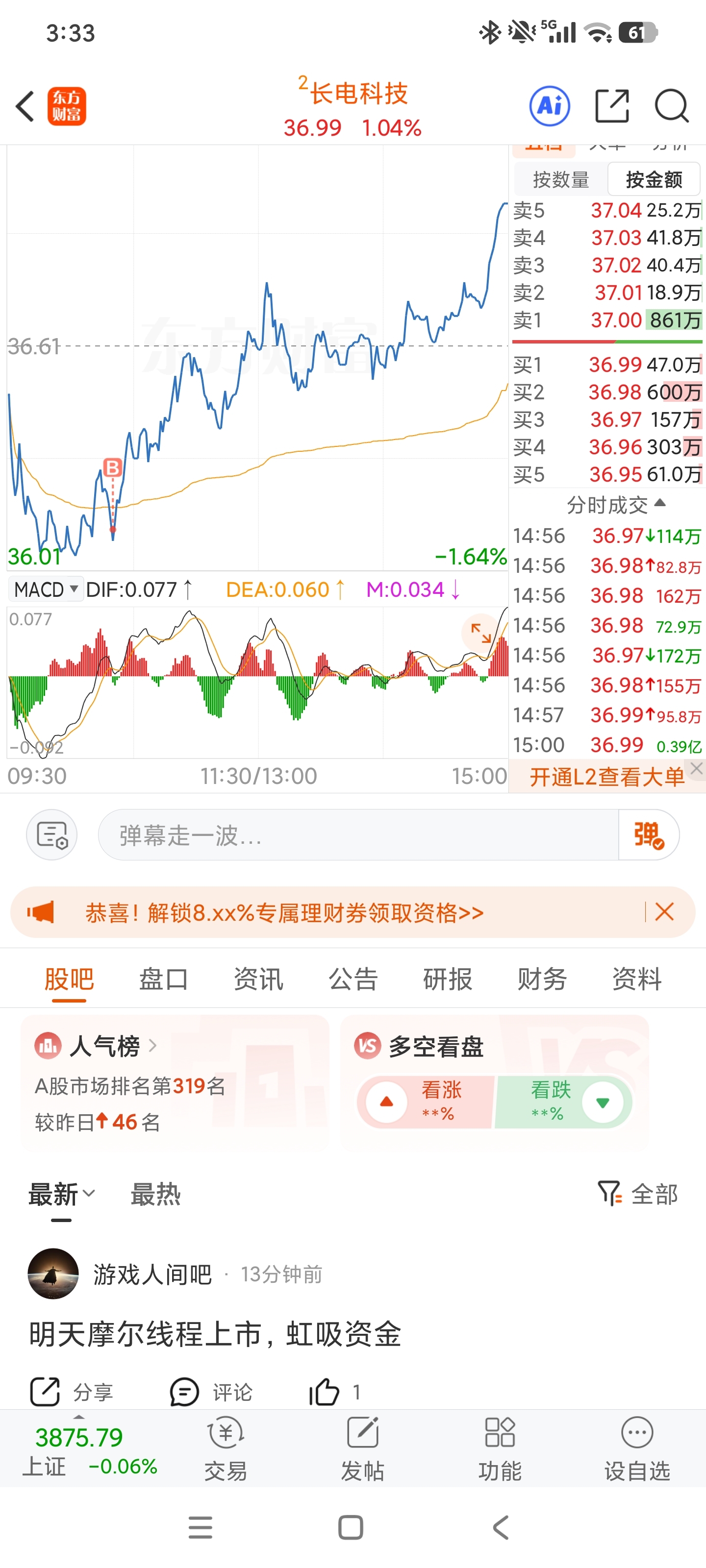This screenshot has width=706, height=1568.
Task: Share this stock page from the toolbar
Action: click(611, 106)
